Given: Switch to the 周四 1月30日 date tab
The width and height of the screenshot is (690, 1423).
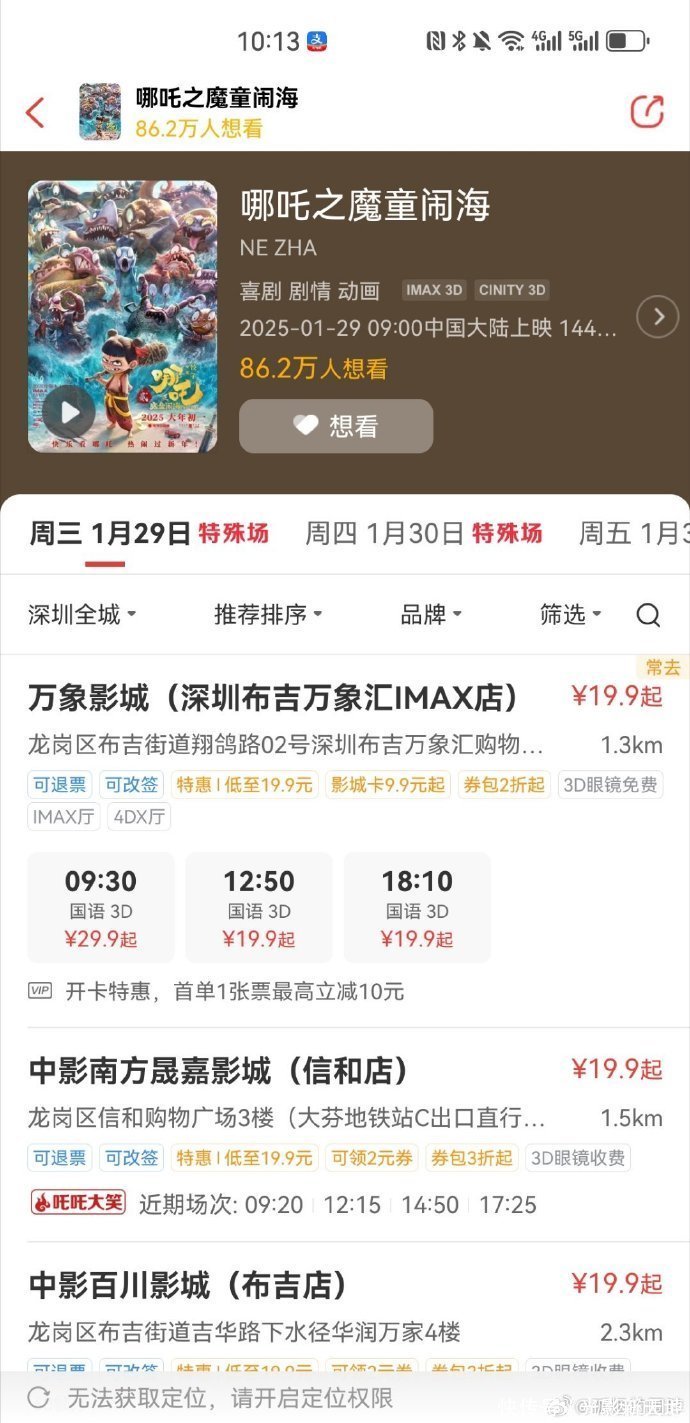Looking at the screenshot, I should [x=423, y=533].
